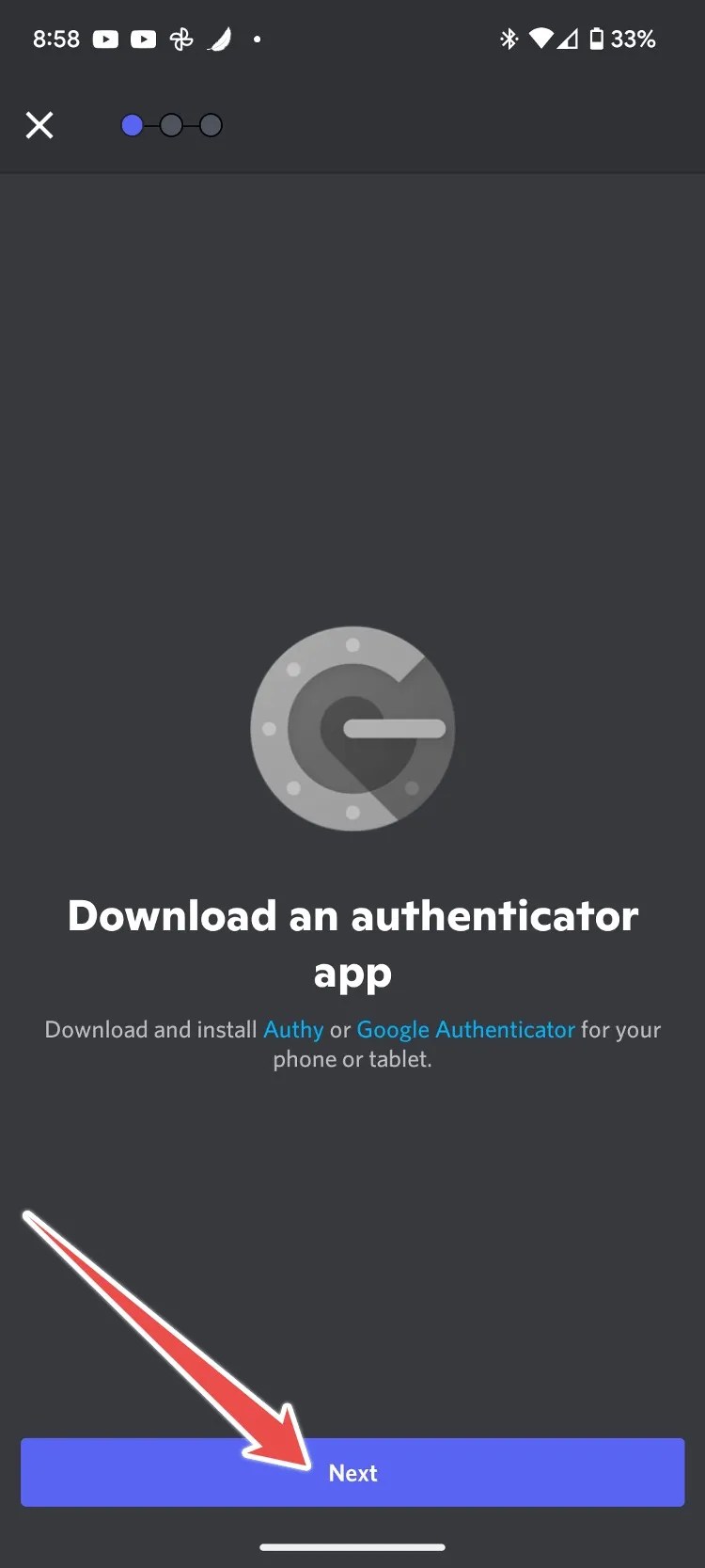Screen dimensions: 705x1568
Task: Select the third step indicator dot
Action: tap(211, 124)
